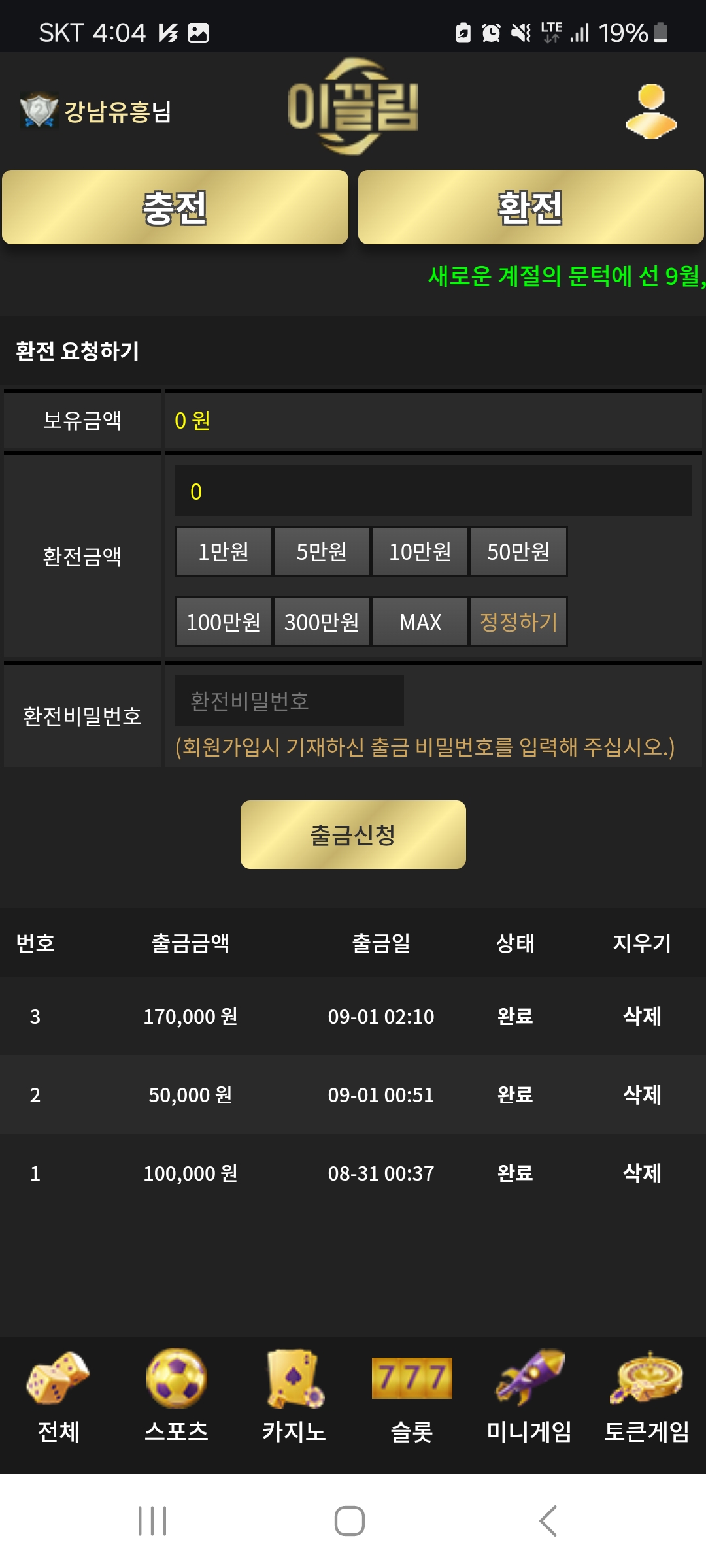Go back with the system back button
The height and width of the screenshot is (1568, 706).
548,1521
